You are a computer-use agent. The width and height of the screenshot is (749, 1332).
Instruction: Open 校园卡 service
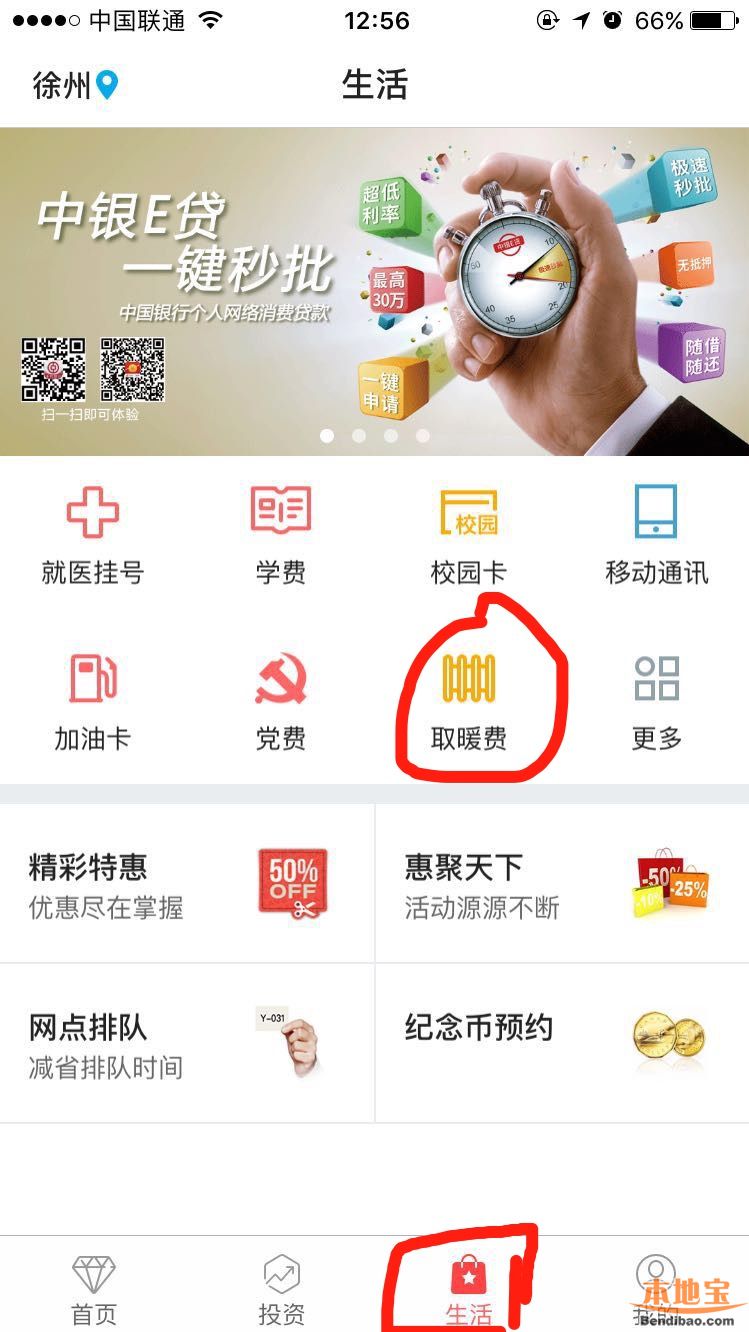point(468,534)
